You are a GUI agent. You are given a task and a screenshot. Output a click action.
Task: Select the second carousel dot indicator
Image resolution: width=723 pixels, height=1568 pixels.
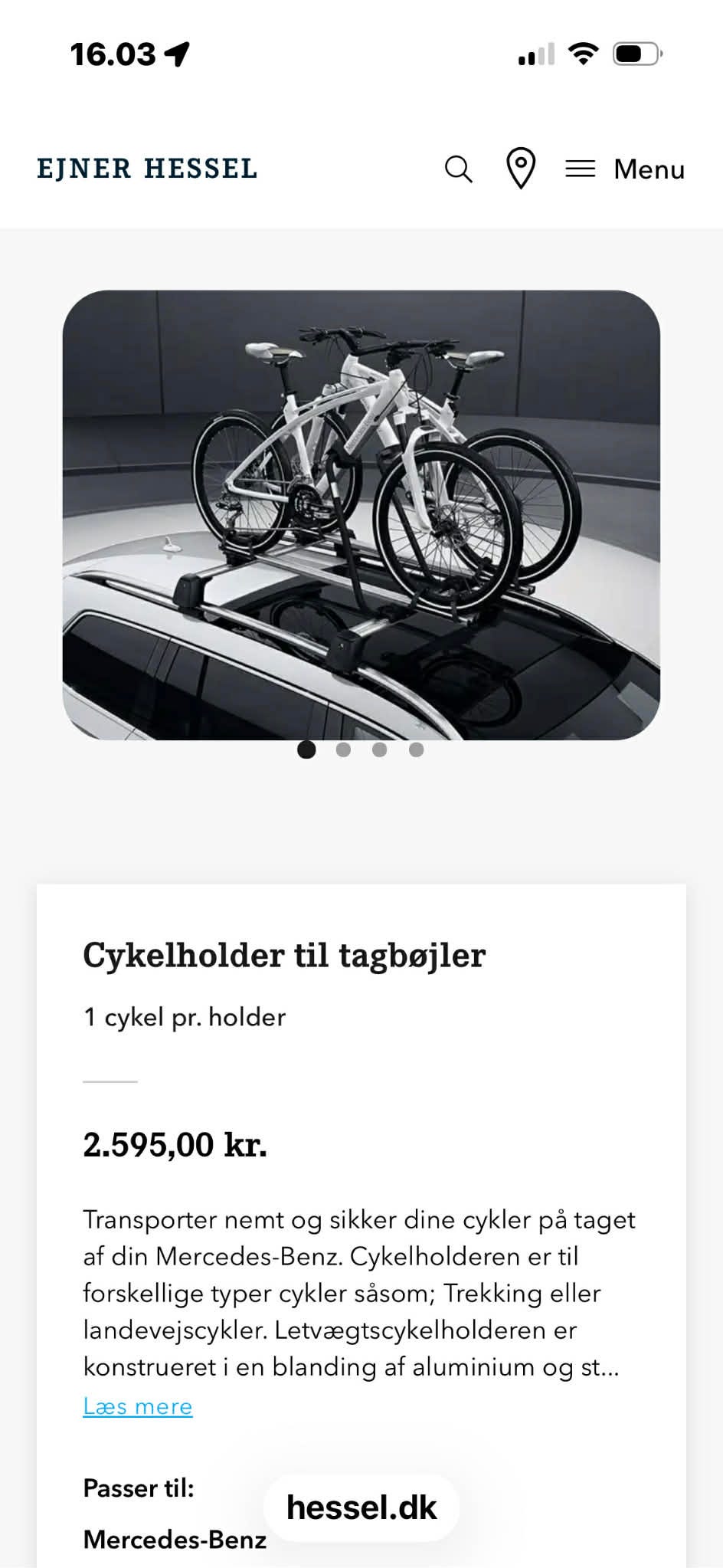tap(343, 750)
